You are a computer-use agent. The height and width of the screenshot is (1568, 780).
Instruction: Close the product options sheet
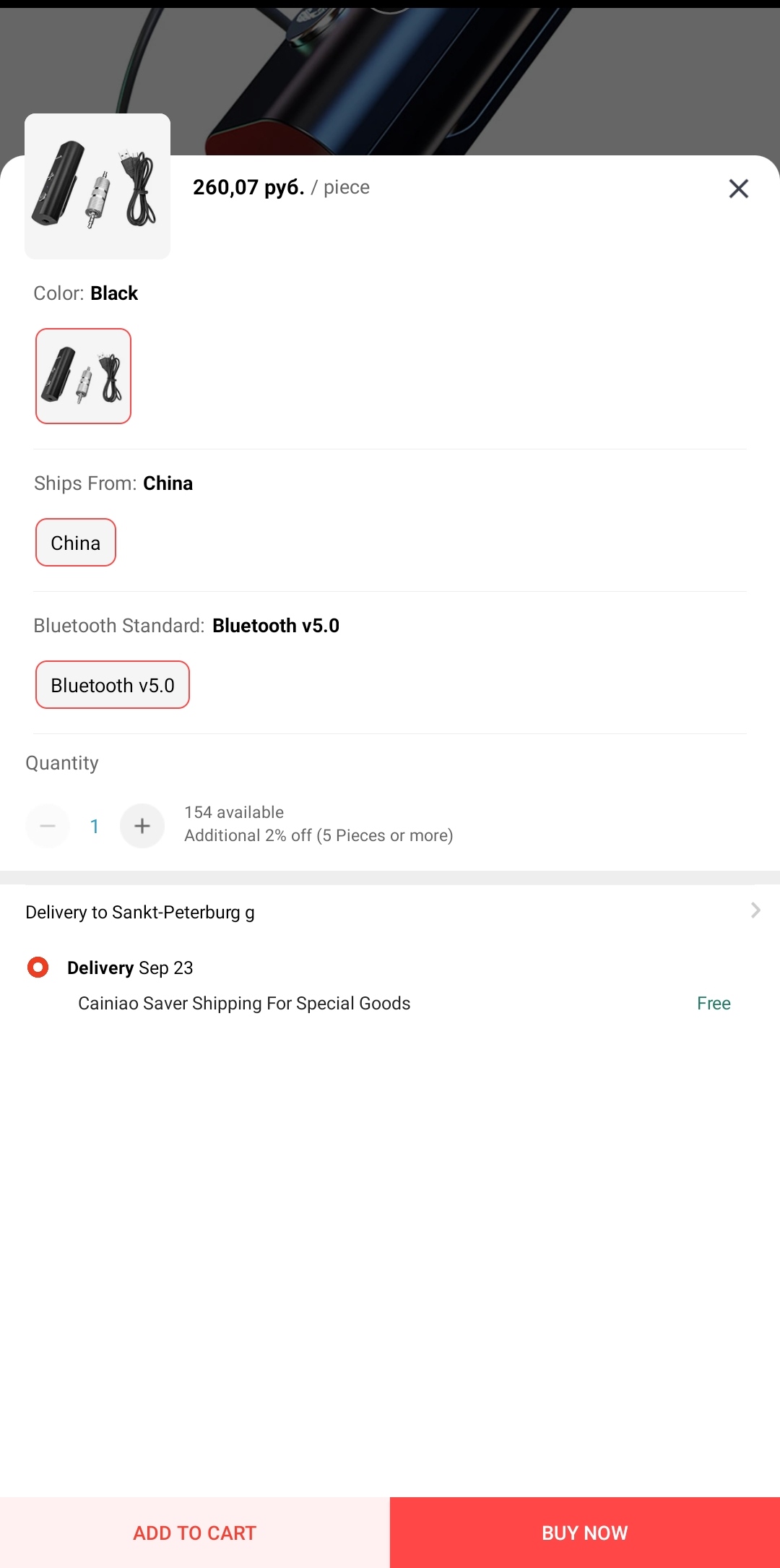[x=738, y=189]
